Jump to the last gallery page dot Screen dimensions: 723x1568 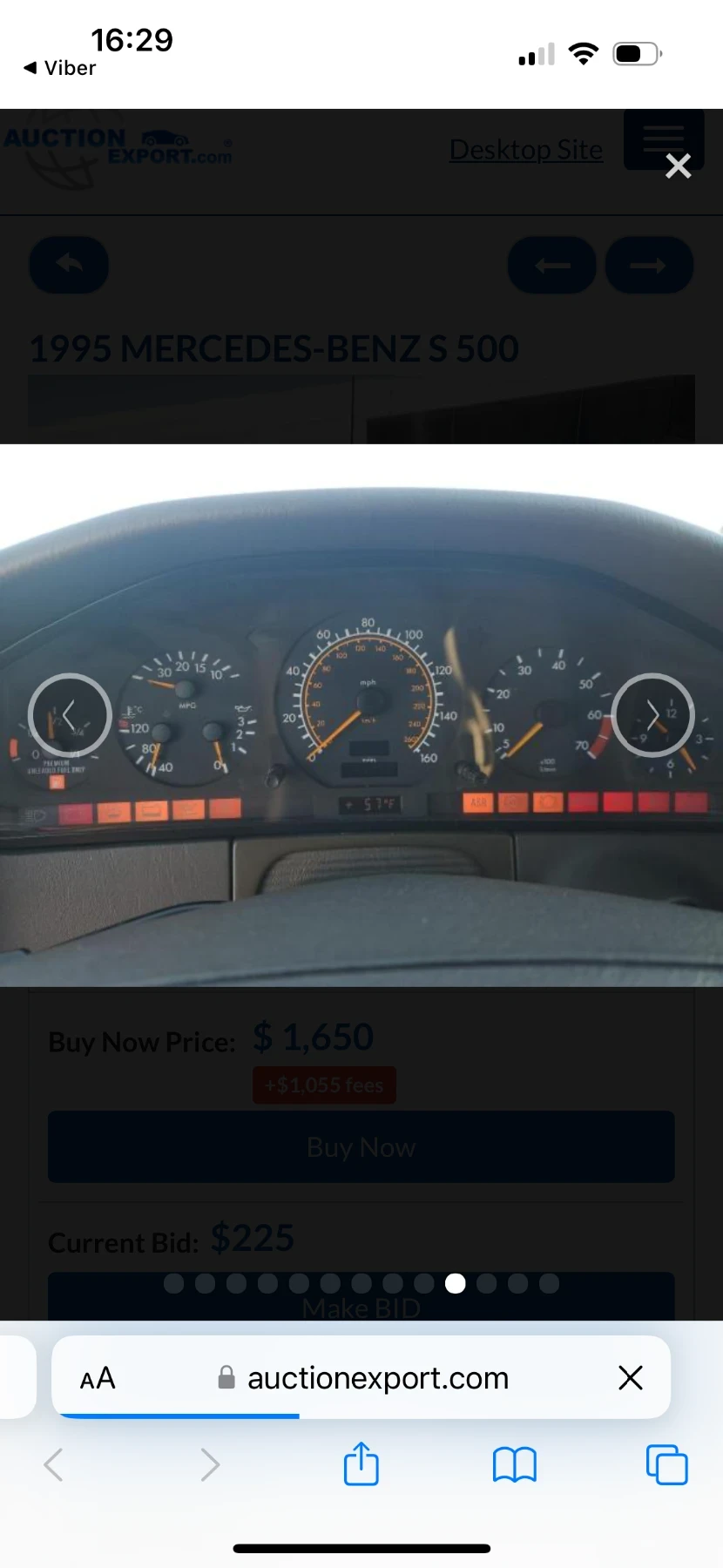tap(549, 1283)
